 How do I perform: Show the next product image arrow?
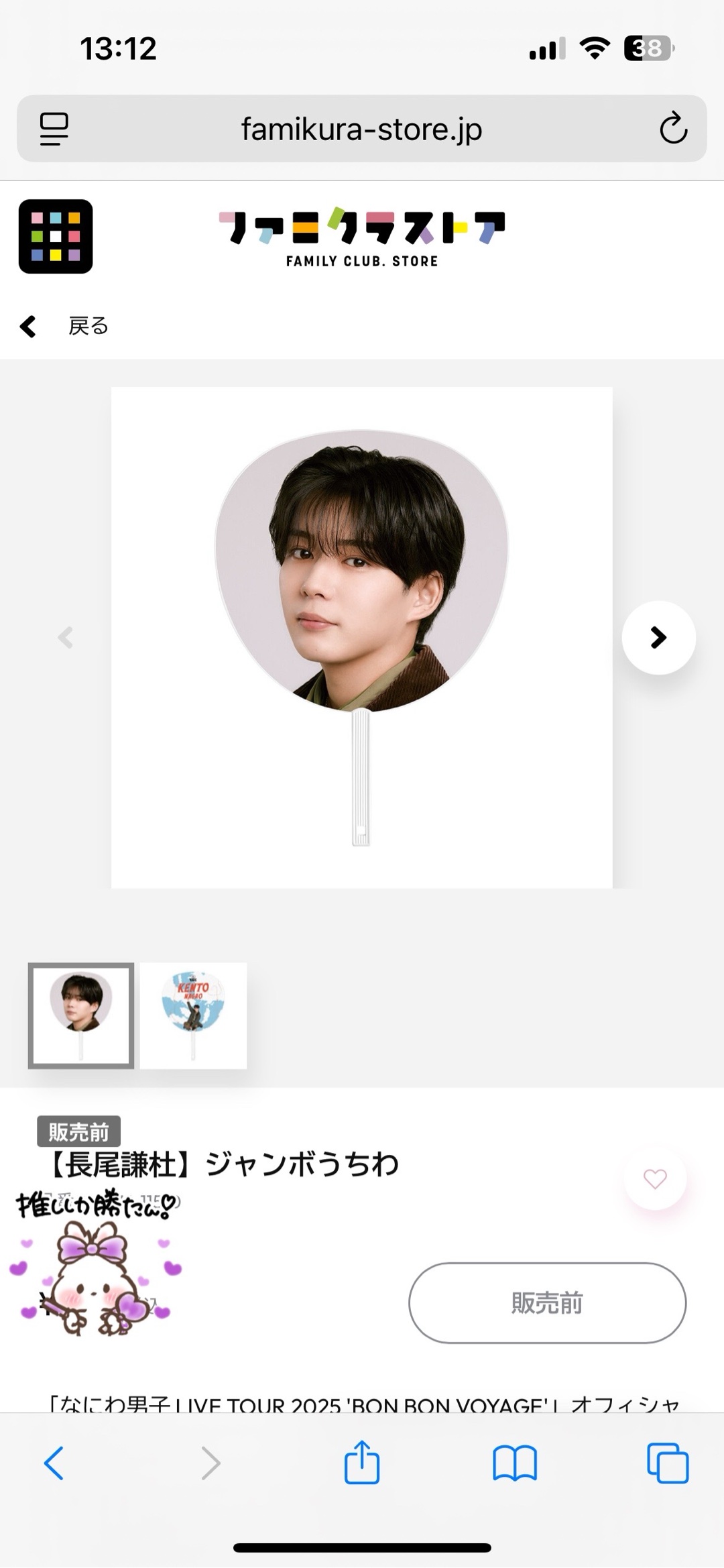point(658,637)
